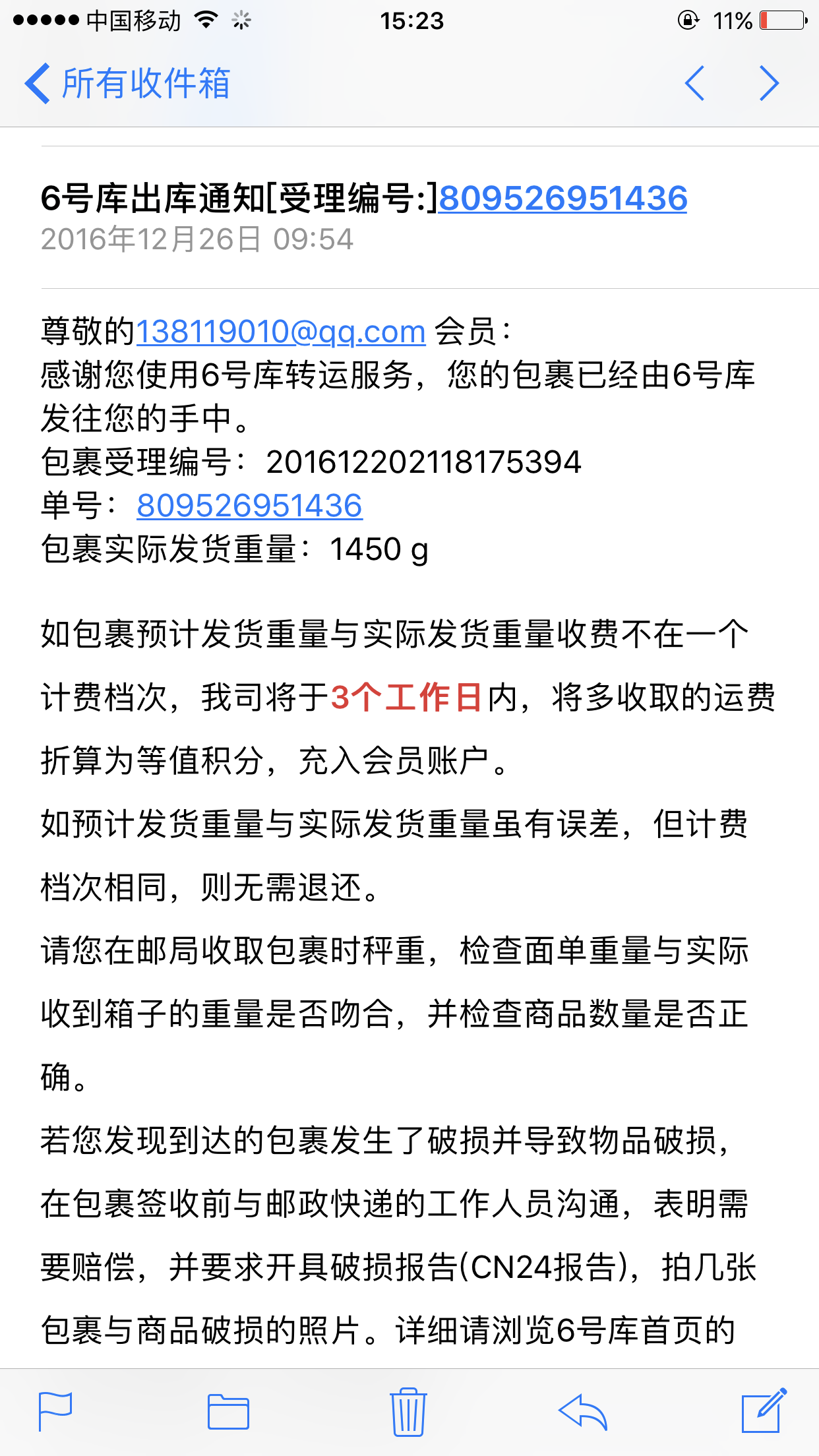The image size is (819, 1456).
Task: Show the next email with right arrow
Action: [769, 83]
